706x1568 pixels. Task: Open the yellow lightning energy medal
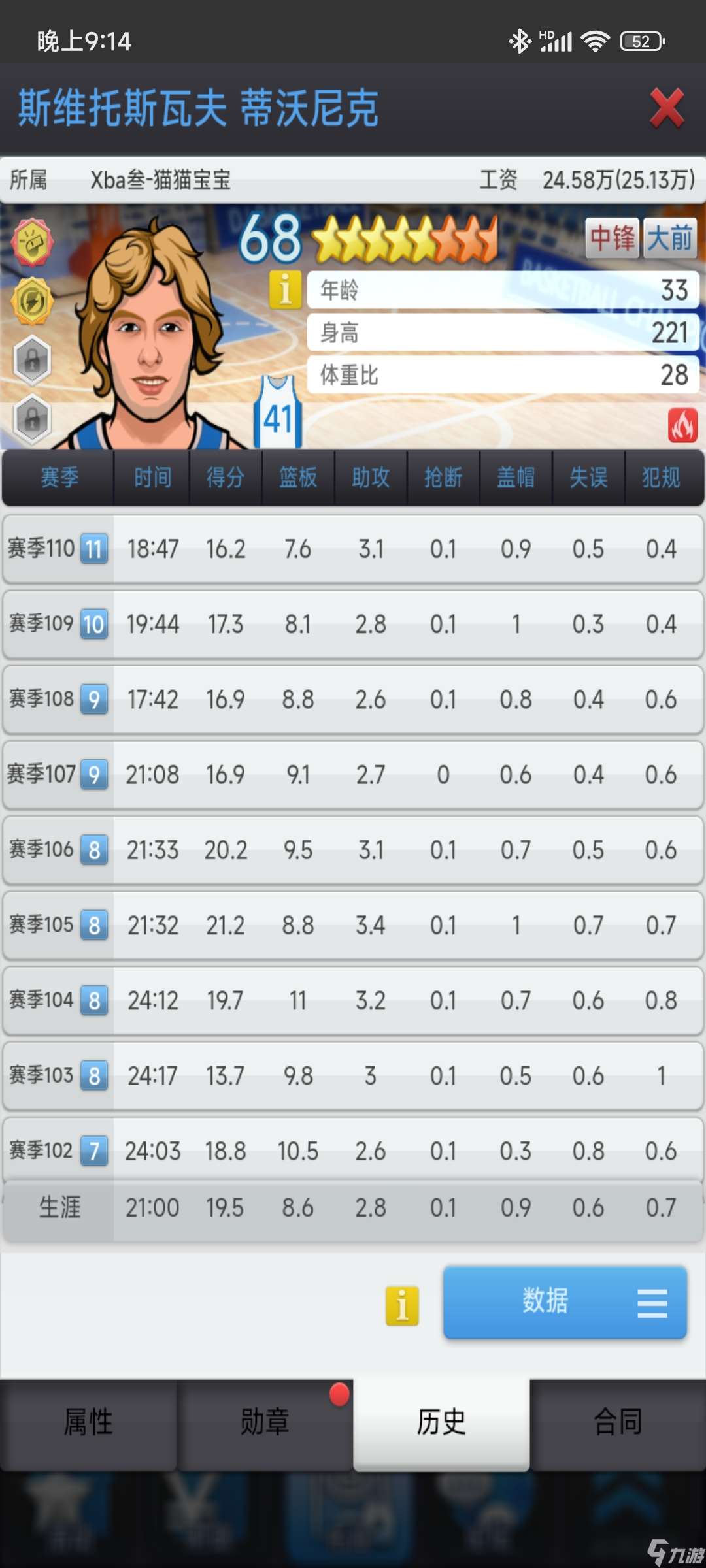pyautogui.click(x=31, y=301)
